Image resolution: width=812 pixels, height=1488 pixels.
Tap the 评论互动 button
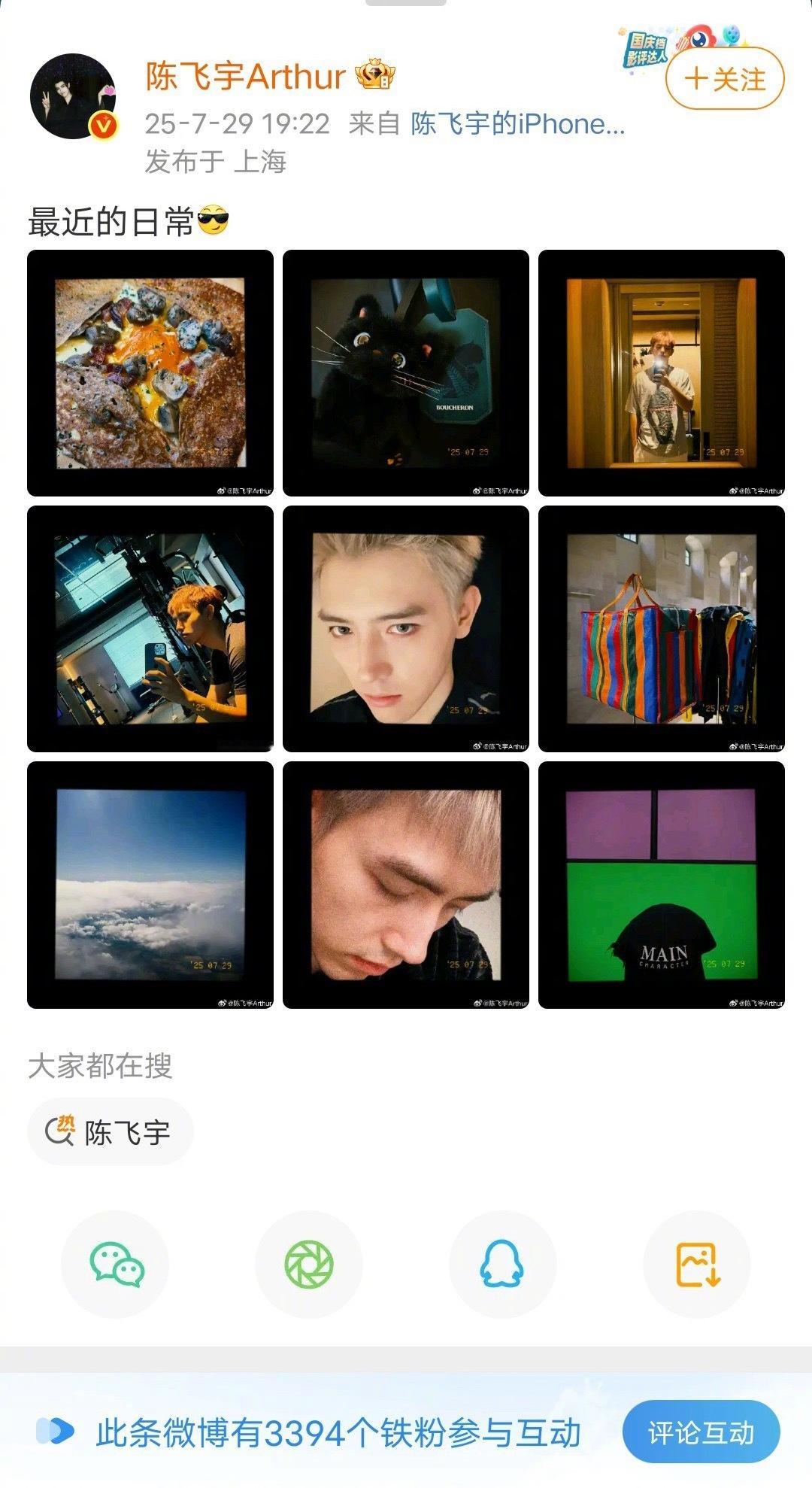701,1432
